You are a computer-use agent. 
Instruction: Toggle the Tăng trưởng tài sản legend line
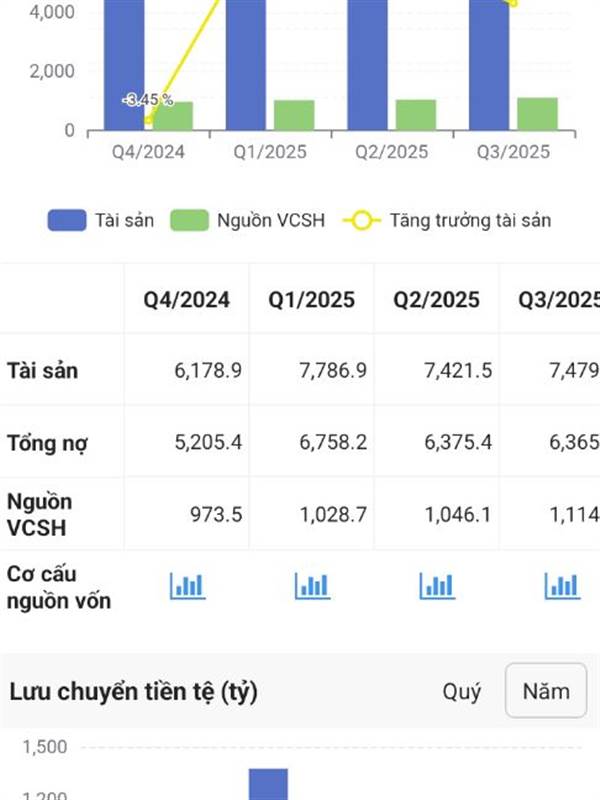(447, 220)
